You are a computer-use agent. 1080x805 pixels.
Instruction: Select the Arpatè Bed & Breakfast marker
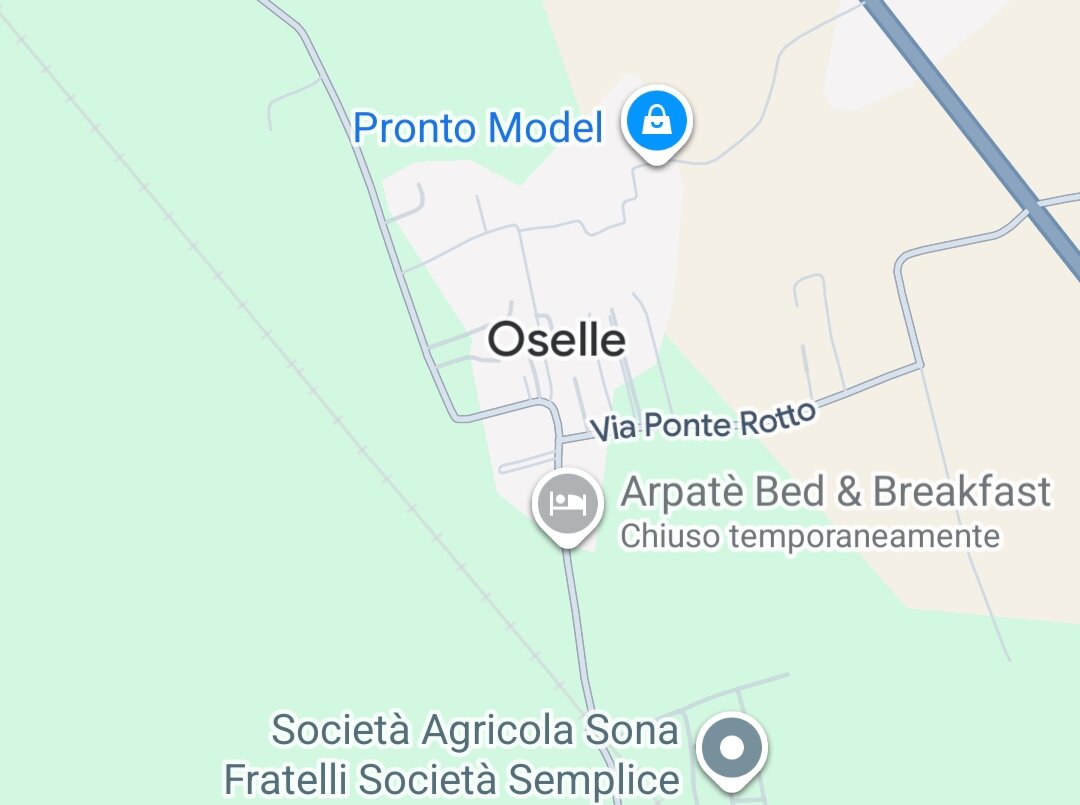[568, 503]
